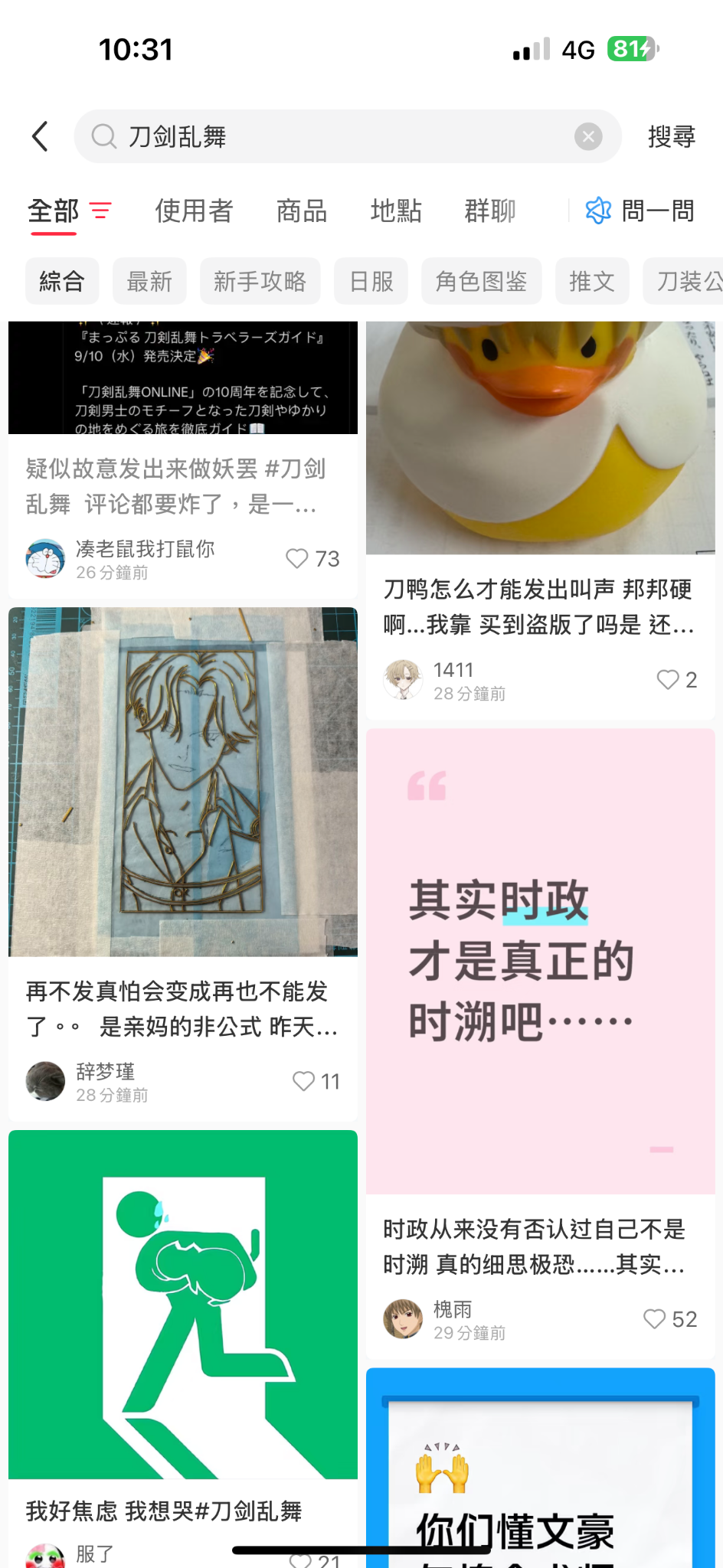
Task: Go back from search results
Action: 41,137
